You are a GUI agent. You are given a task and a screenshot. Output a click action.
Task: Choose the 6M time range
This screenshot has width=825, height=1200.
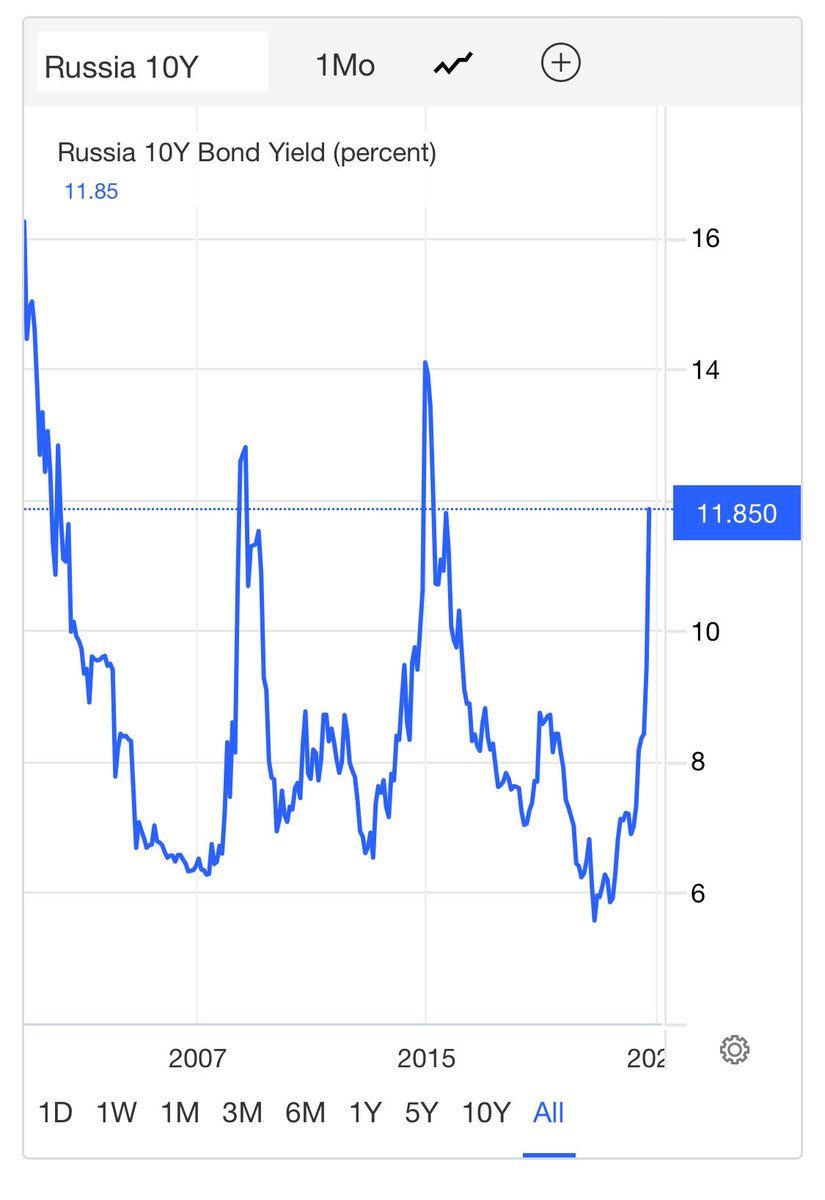(x=305, y=1112)
